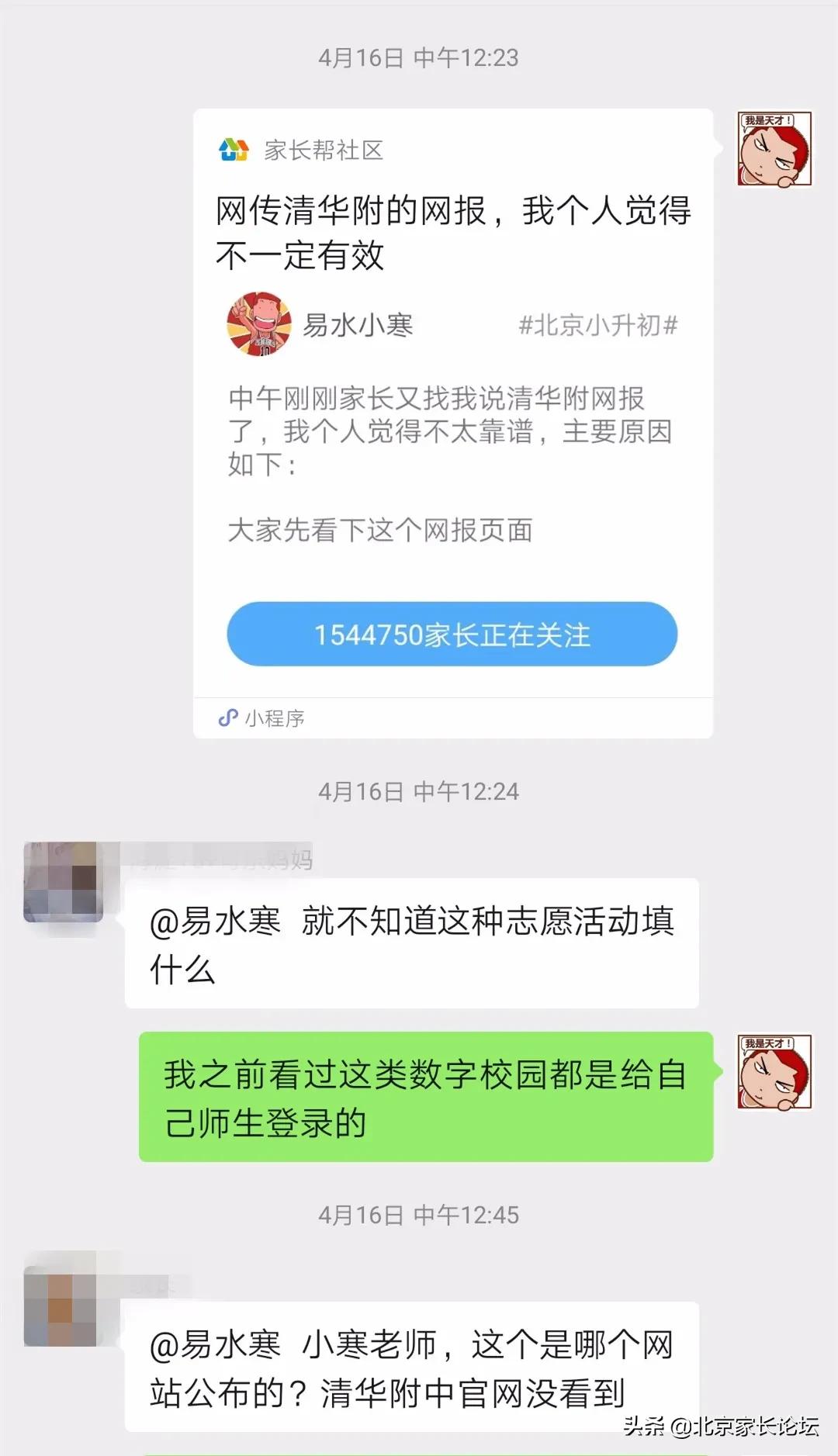Open profile of user asking about 志愿活动

[64, 882]
